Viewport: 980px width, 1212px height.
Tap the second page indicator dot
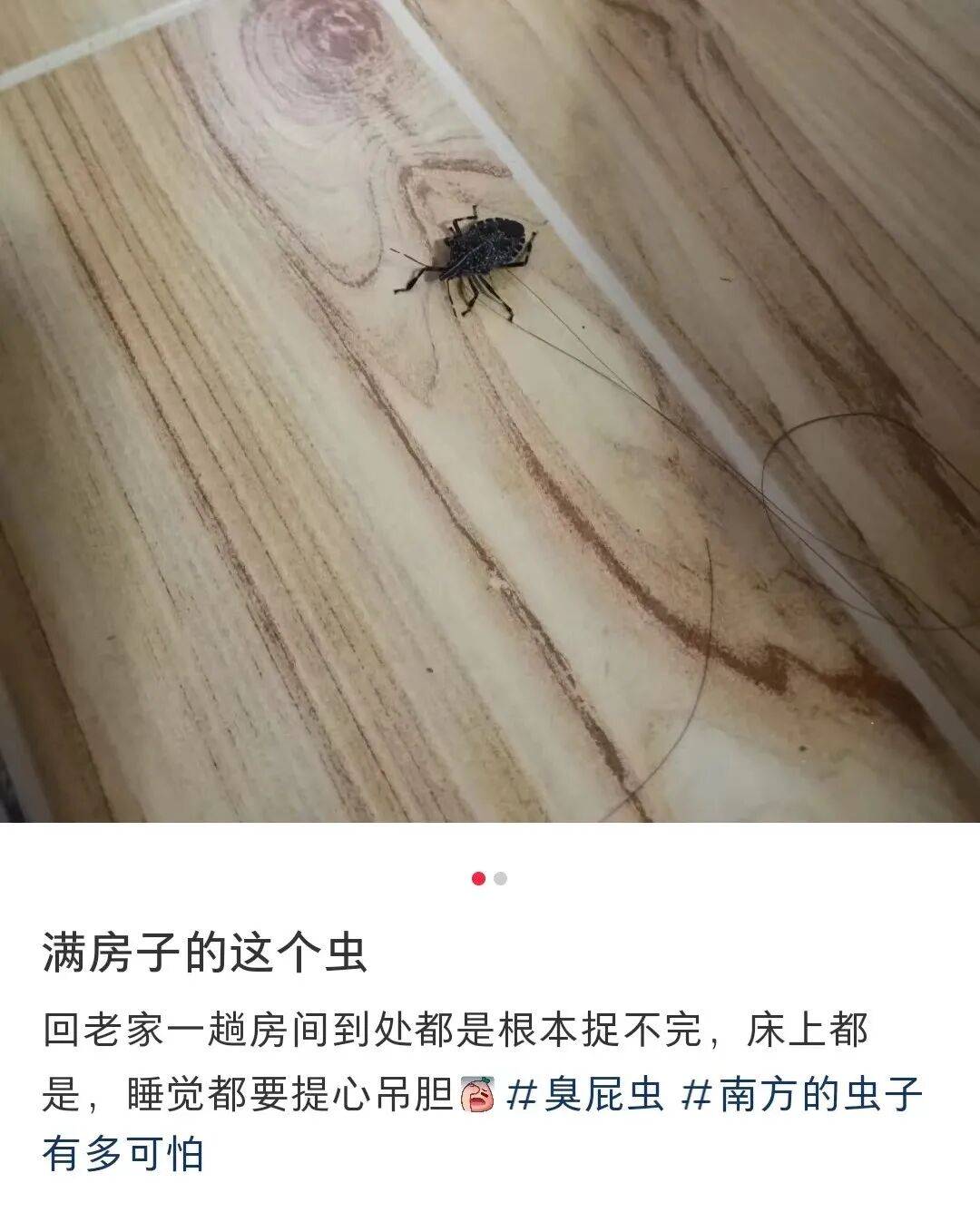click(501, 878)
